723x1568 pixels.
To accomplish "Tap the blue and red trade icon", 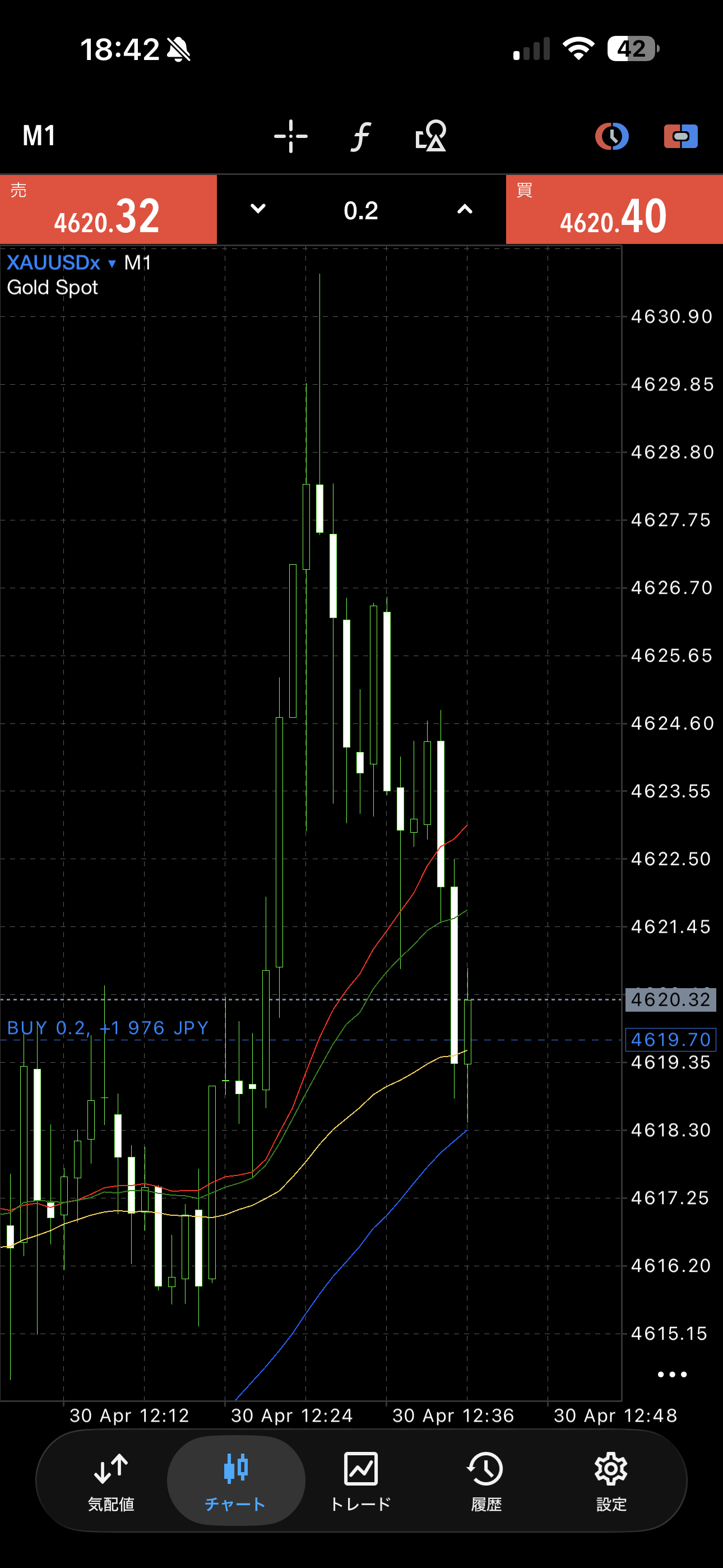I will point(680,136).
